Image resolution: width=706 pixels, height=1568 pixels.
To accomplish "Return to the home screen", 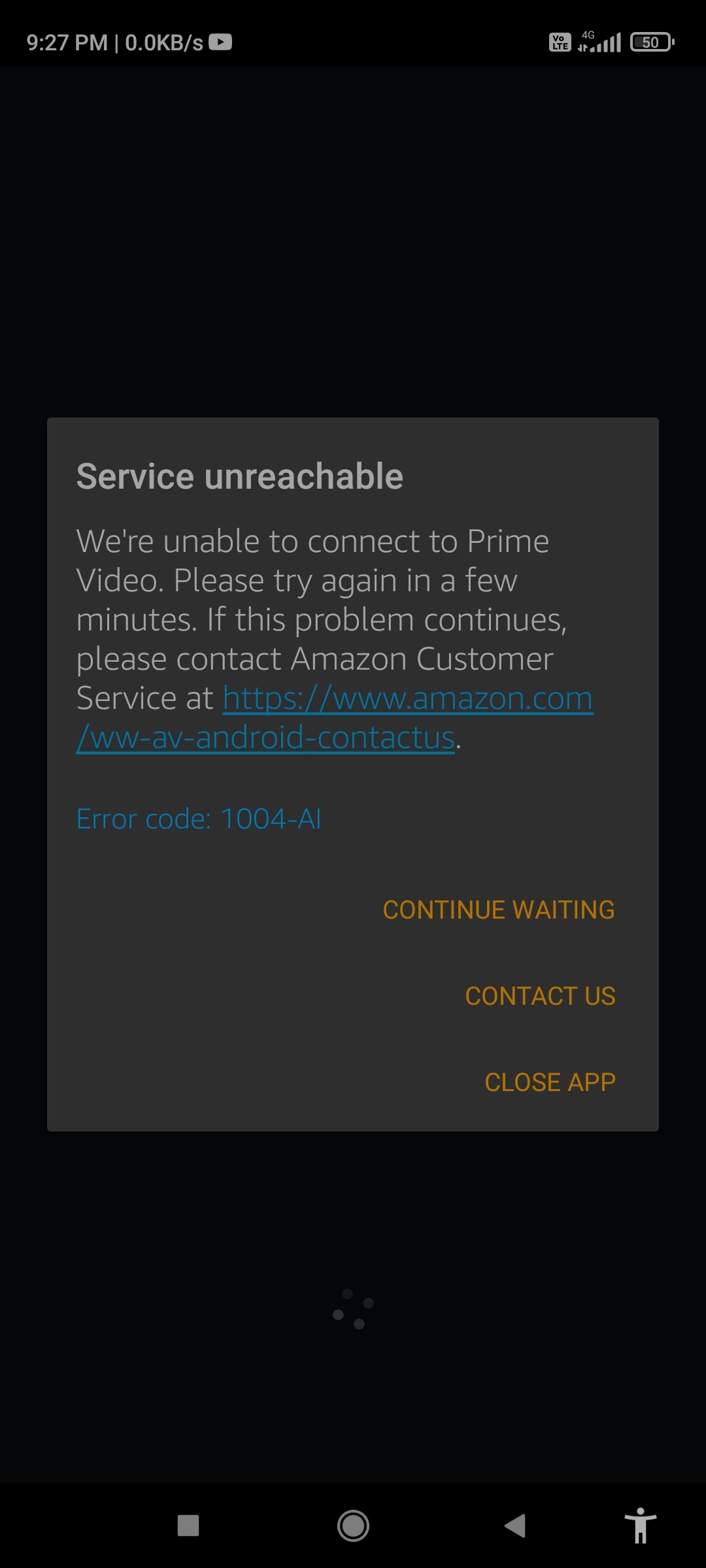I will [x=353, y=1526].
